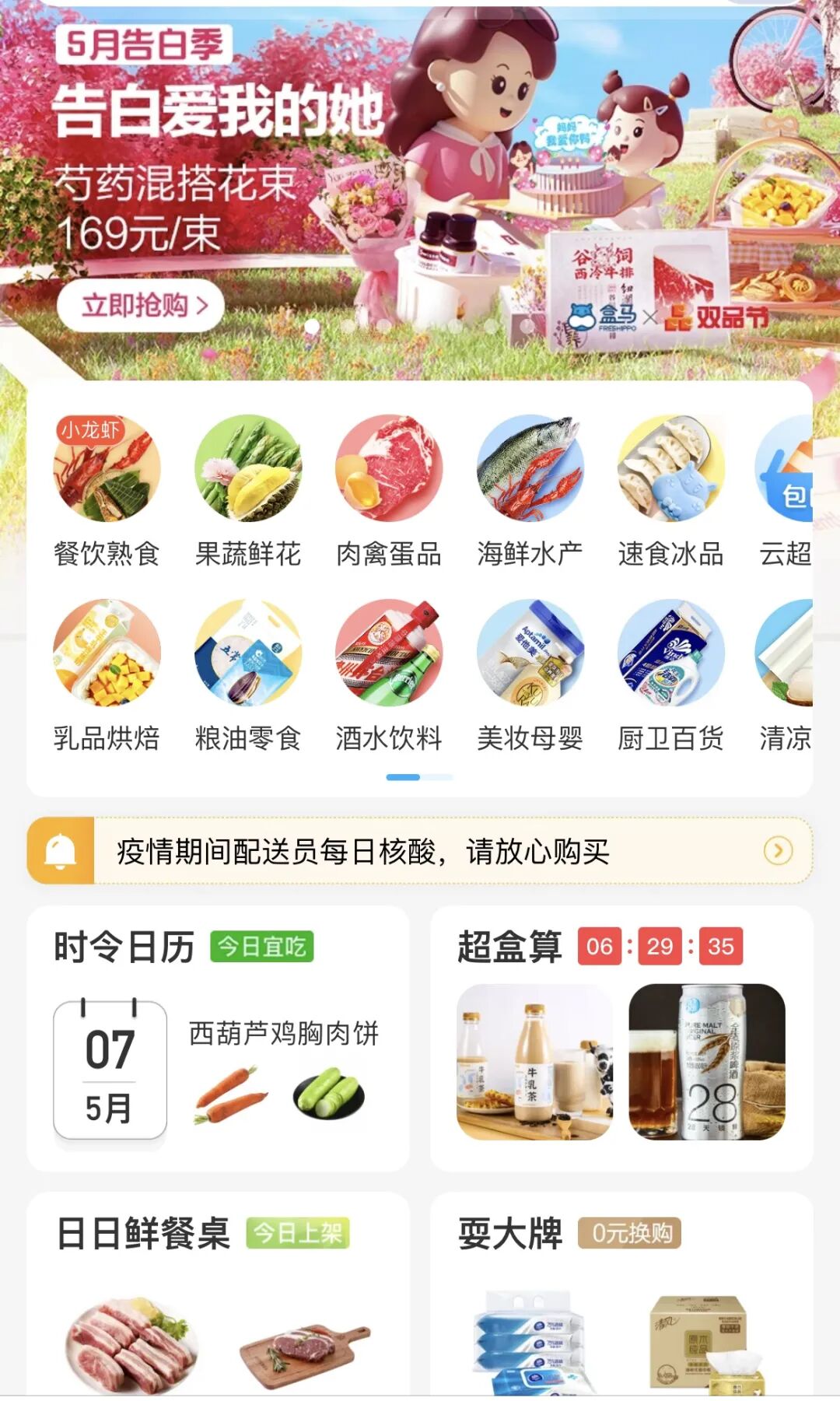Open the 乳品烘焙 category
This screenshot has height=1401, width=840.
point(107,676)
